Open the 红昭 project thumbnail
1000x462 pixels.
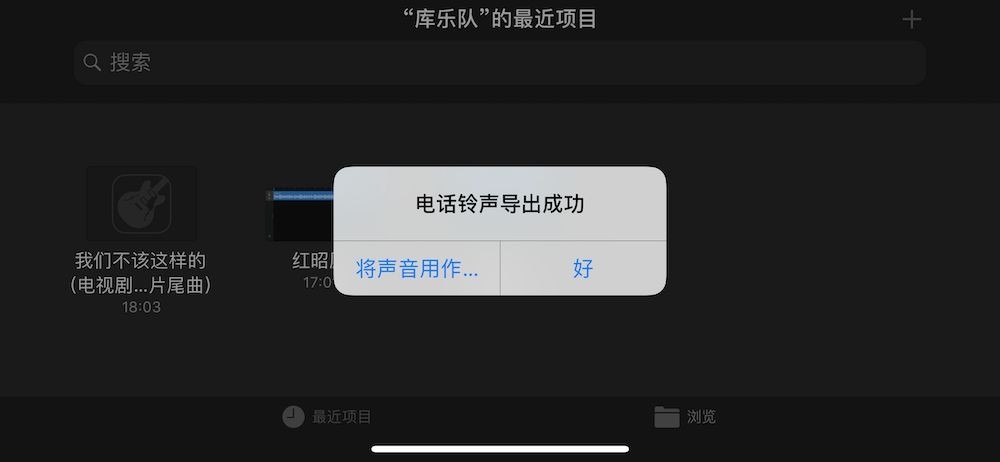(298, 214)
